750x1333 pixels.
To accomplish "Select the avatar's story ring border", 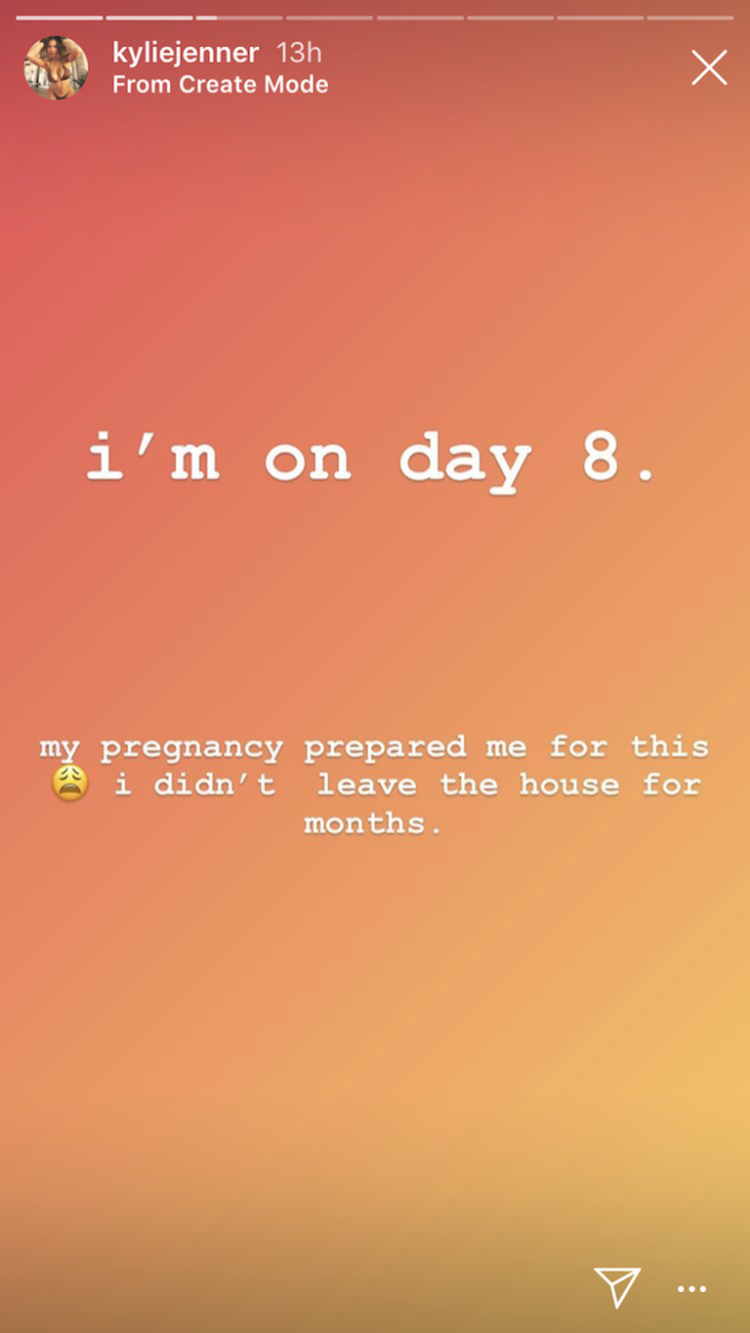I will pos(25,67).
